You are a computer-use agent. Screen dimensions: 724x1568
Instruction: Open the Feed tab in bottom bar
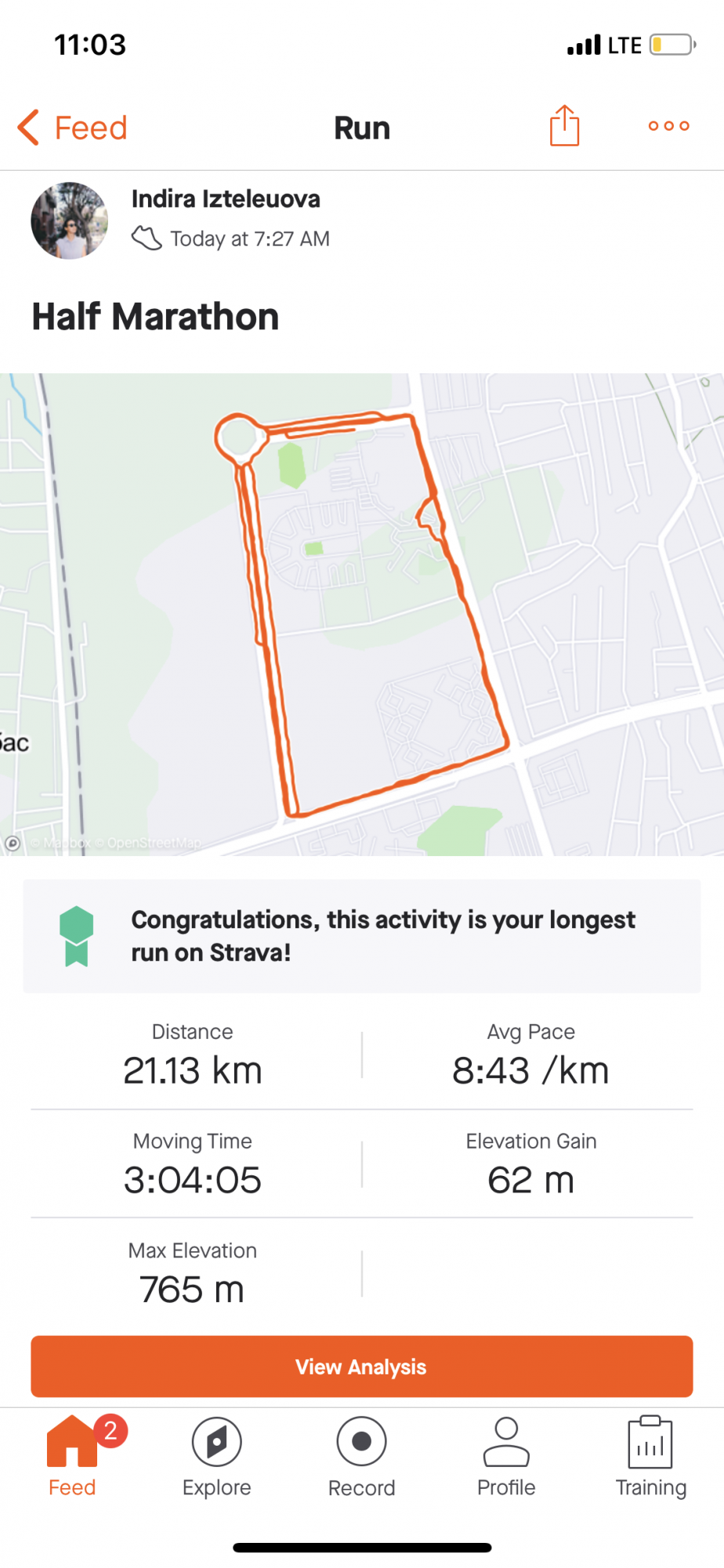(x=72, y=1457)
